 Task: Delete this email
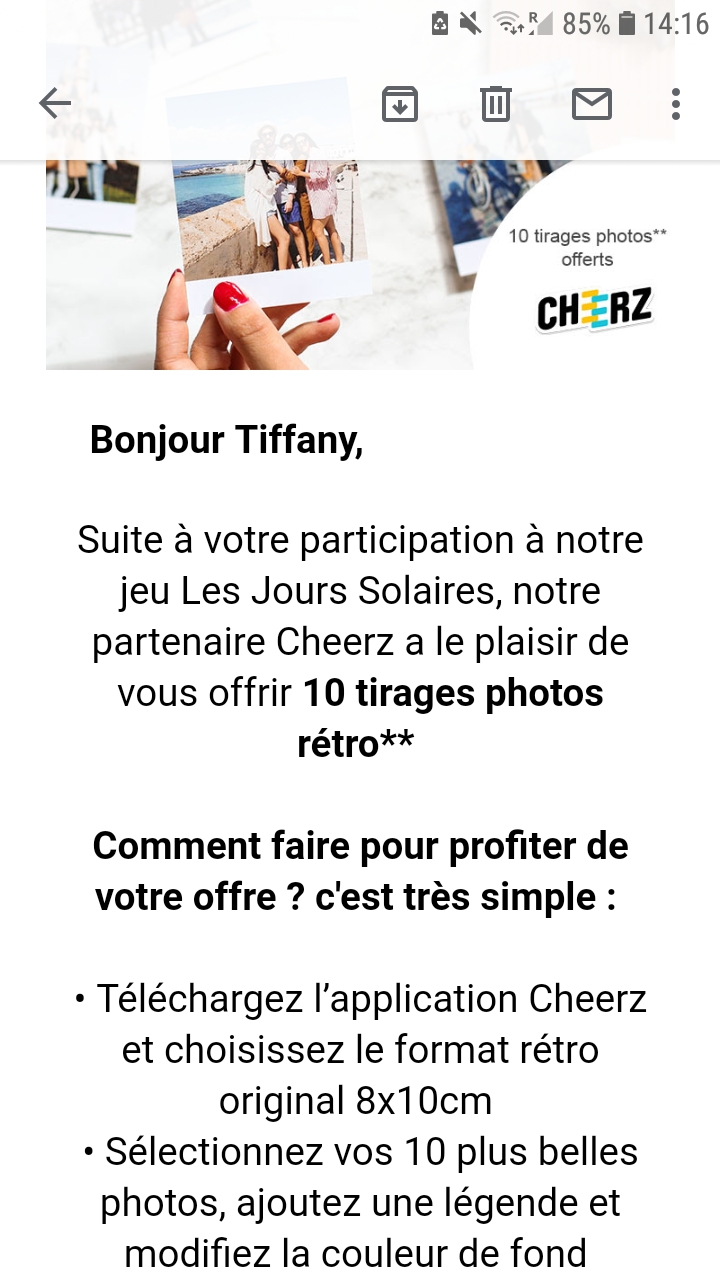tap(495, 103)
